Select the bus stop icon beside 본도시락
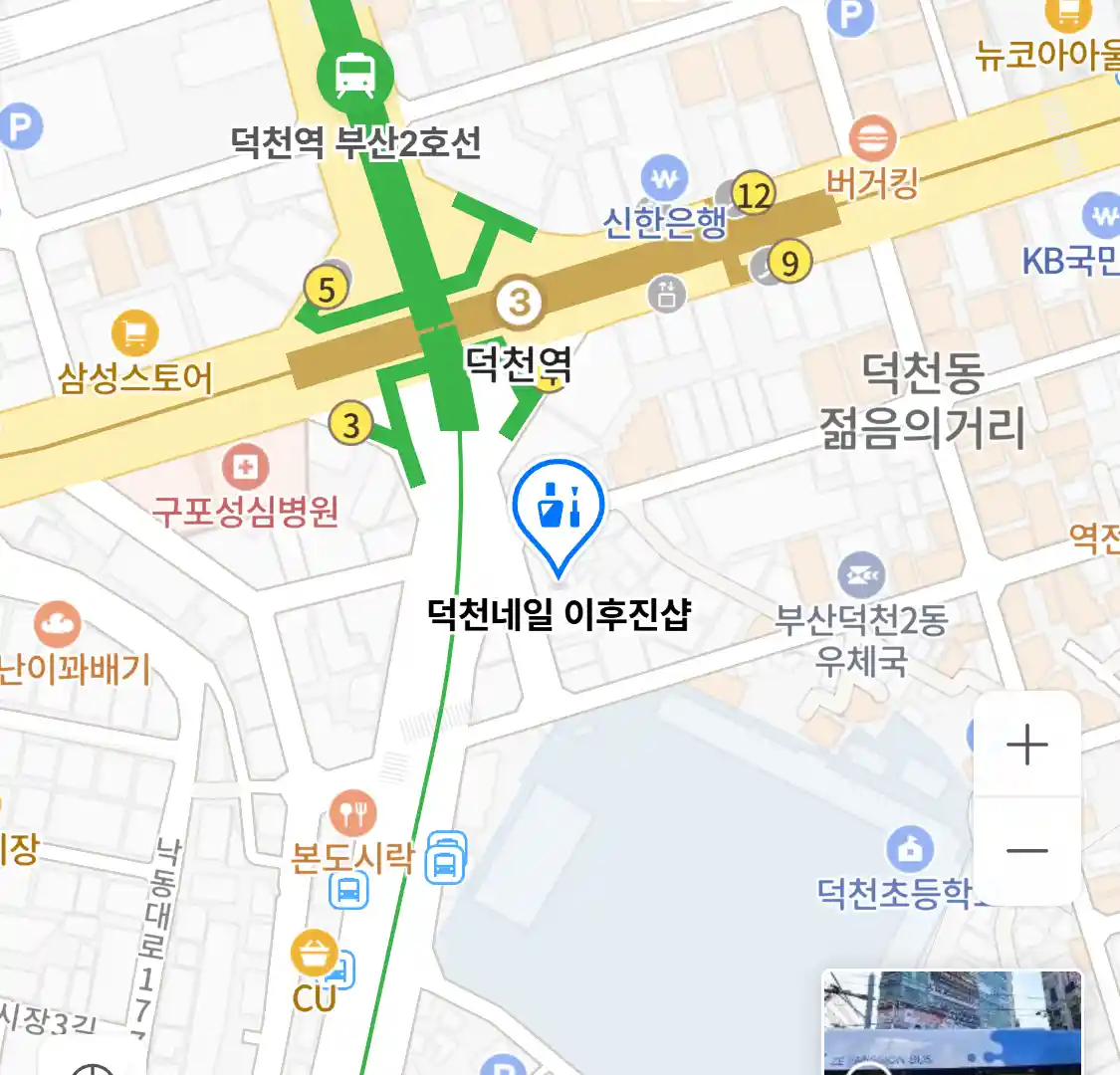 (x=446, y=857)
